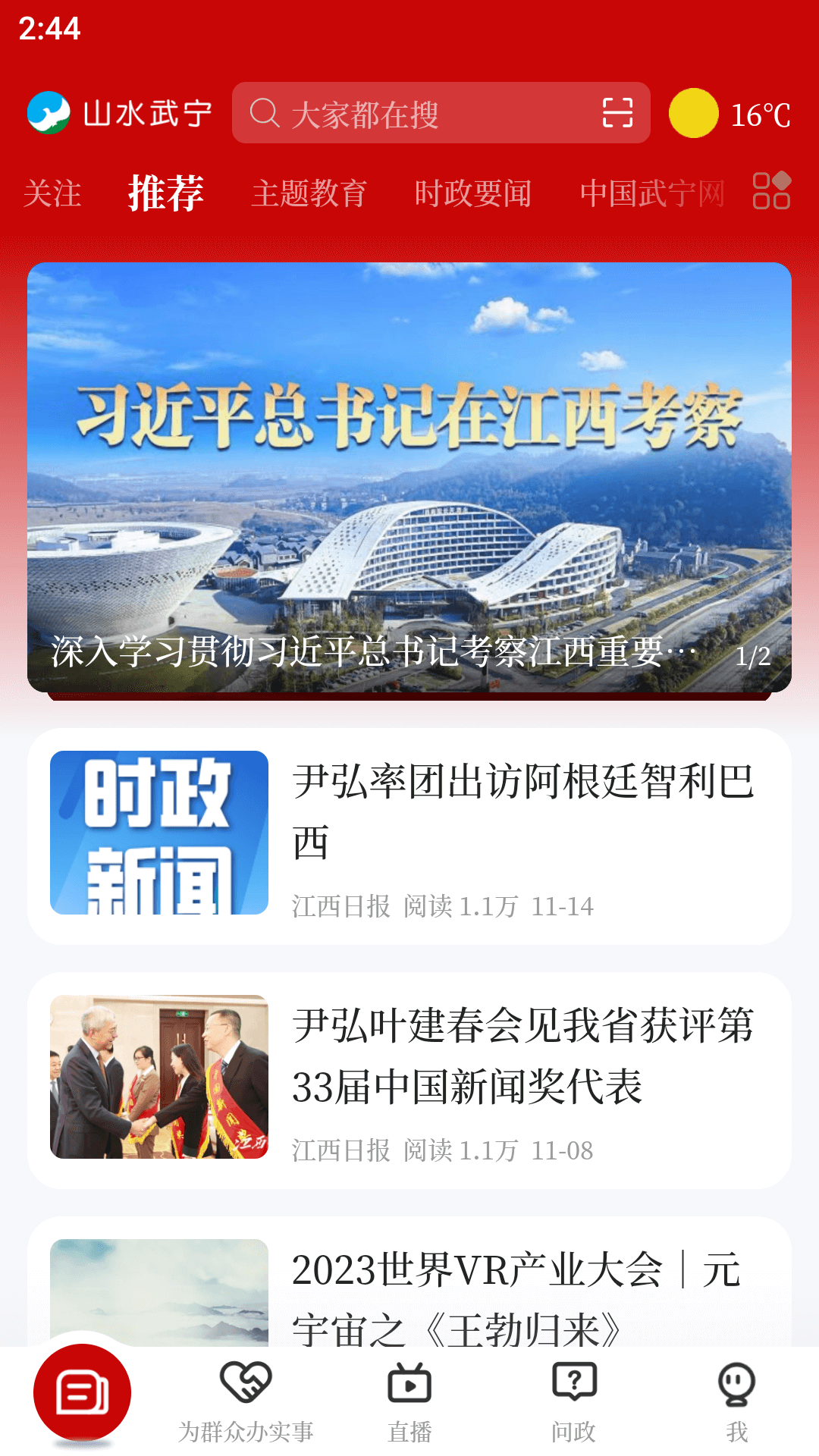Image resolution: width=819 pixels, height=1456 pixels.
Task: Open 为群众办实事 heart-hands icon
Action: [245, 1388]
